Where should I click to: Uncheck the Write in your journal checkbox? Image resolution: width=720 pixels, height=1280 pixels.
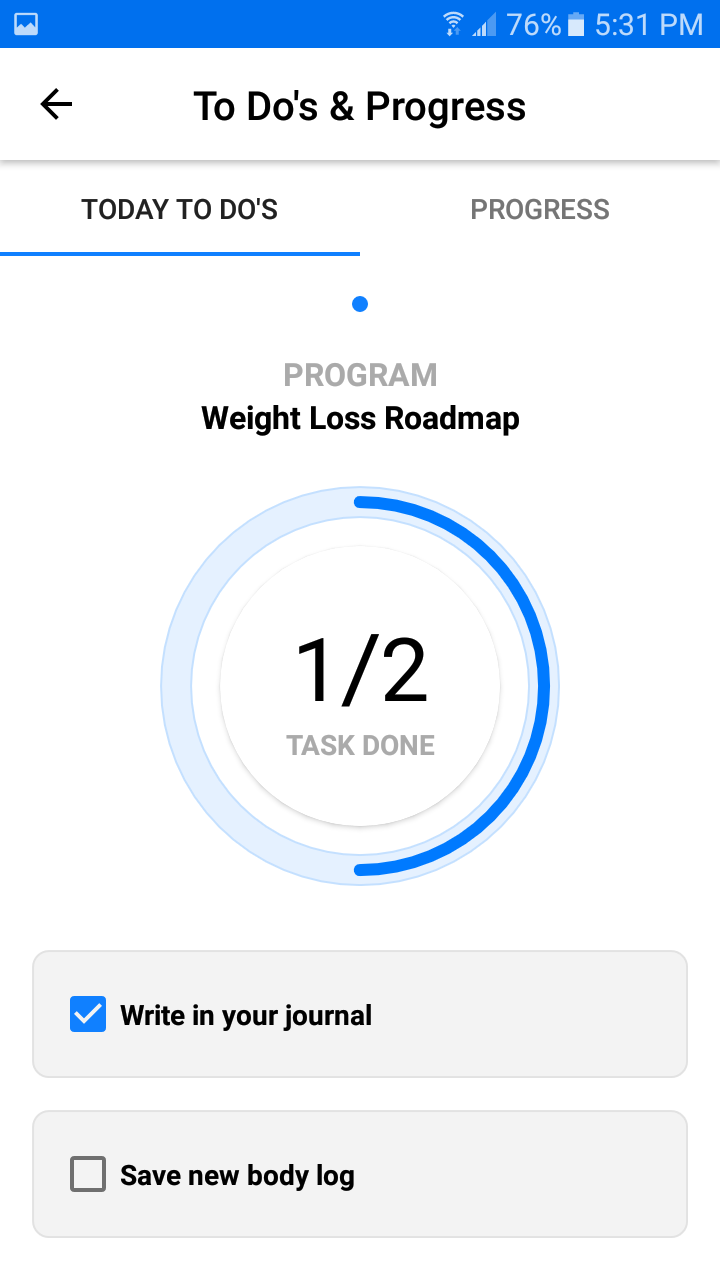[x=88, y=1015]
